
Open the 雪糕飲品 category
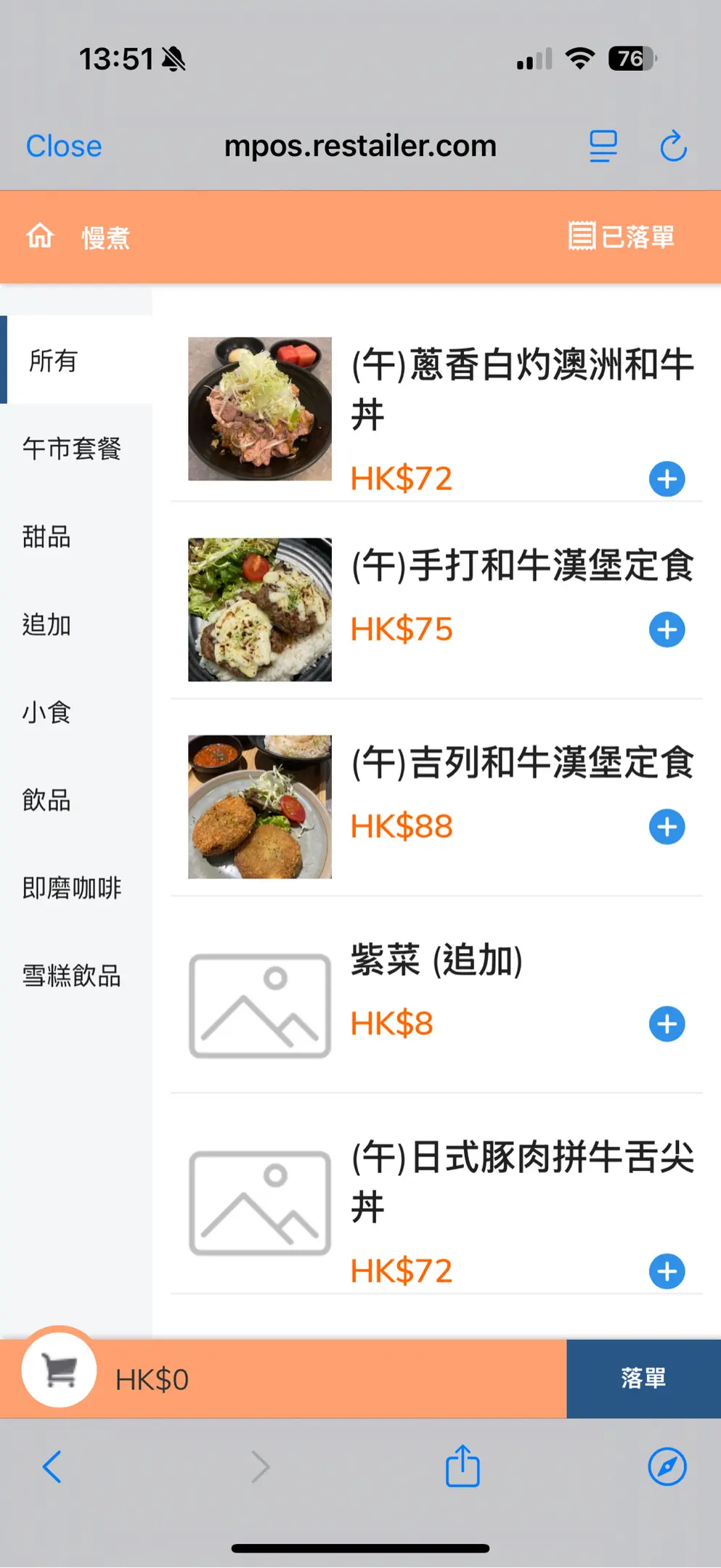click(72, 976)
